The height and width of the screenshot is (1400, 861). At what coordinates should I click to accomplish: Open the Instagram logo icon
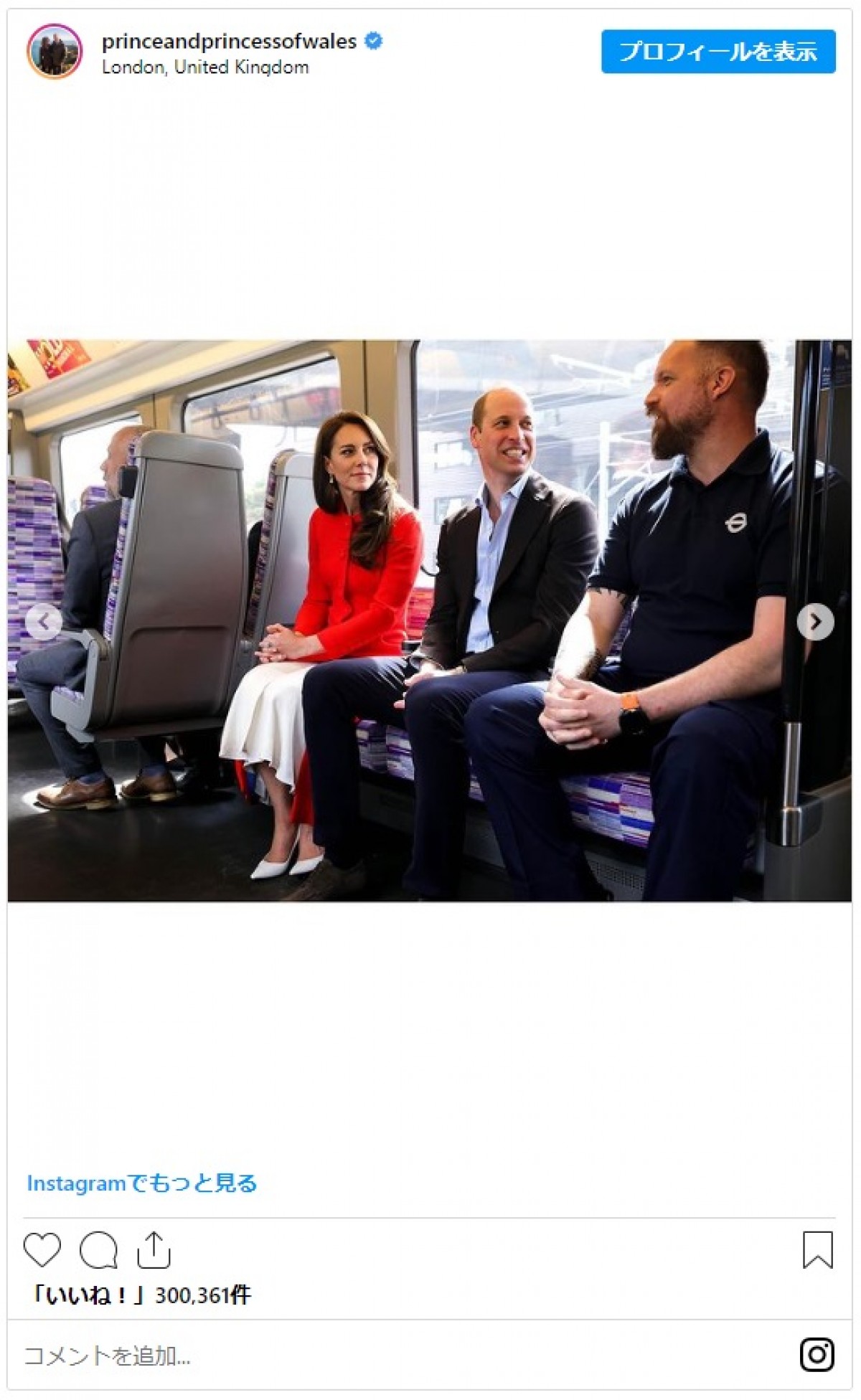point(817,1355)
